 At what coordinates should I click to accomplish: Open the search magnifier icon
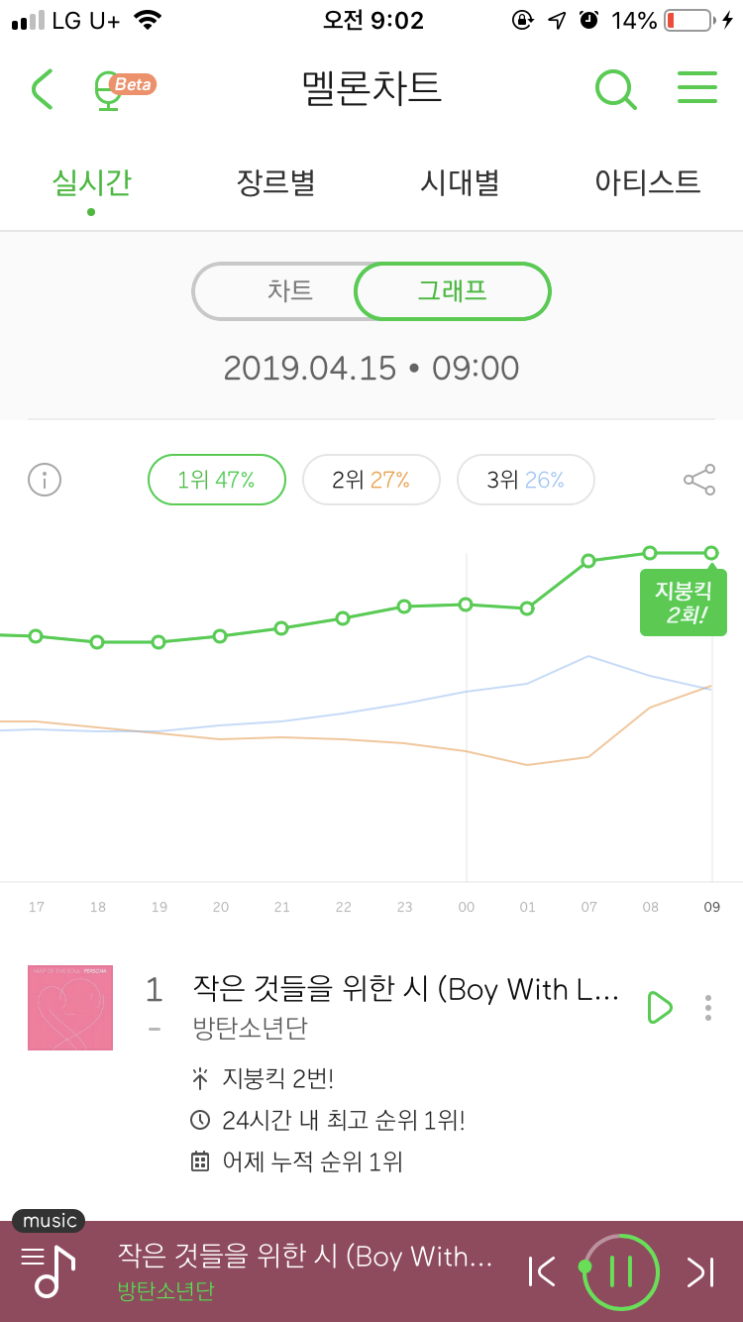[616, 89]
